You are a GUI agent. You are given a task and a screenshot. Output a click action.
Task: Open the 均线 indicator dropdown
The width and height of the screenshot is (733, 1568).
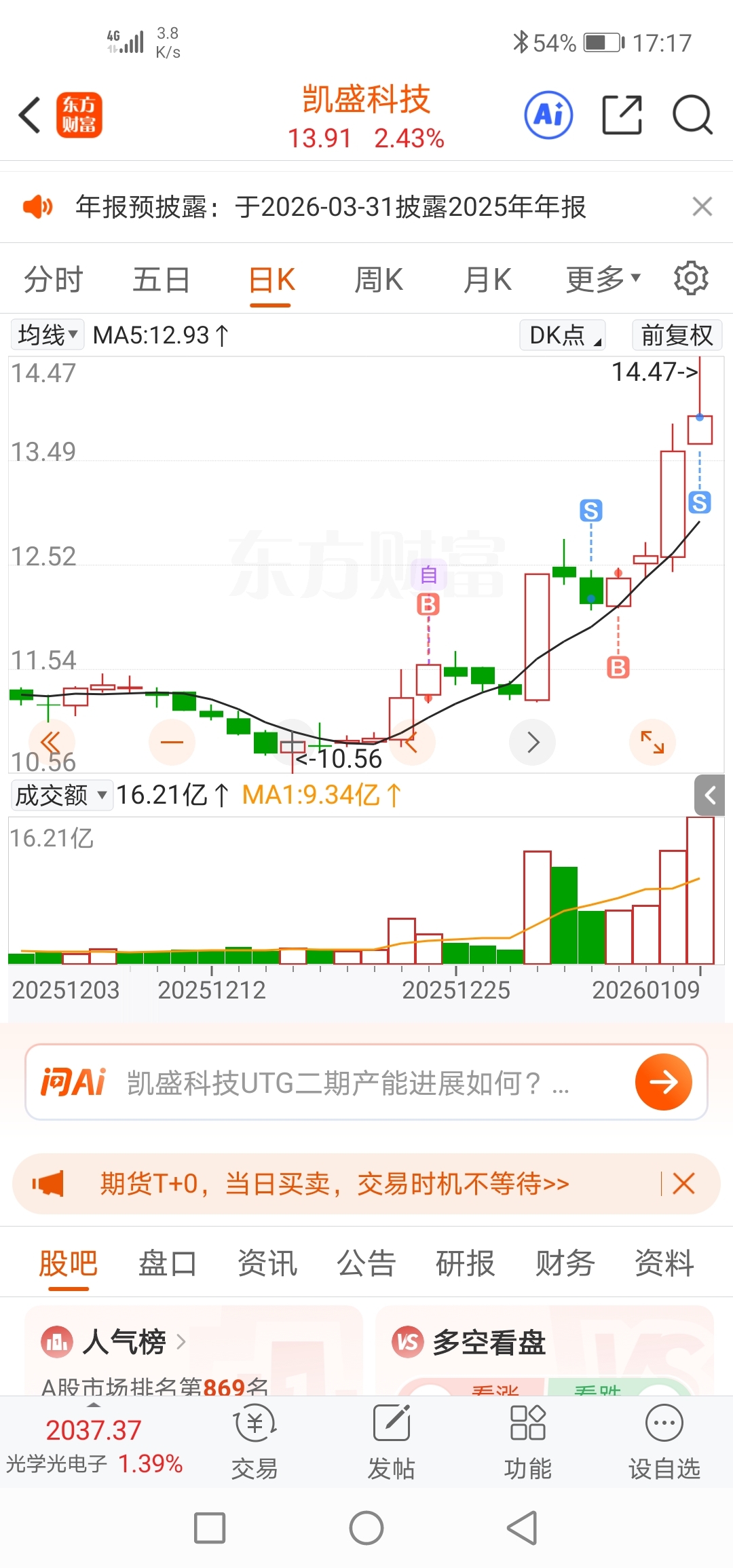click(x=48, y=335)
